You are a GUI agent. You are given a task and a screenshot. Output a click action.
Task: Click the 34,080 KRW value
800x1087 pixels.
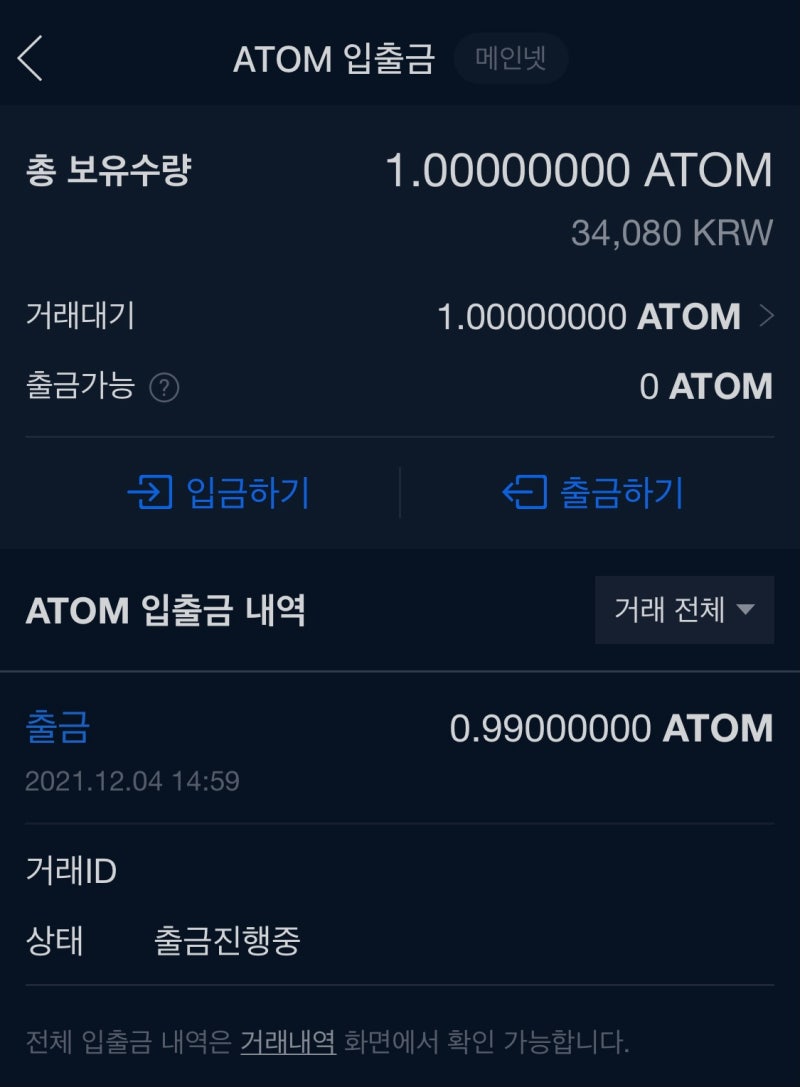point(667,232)
